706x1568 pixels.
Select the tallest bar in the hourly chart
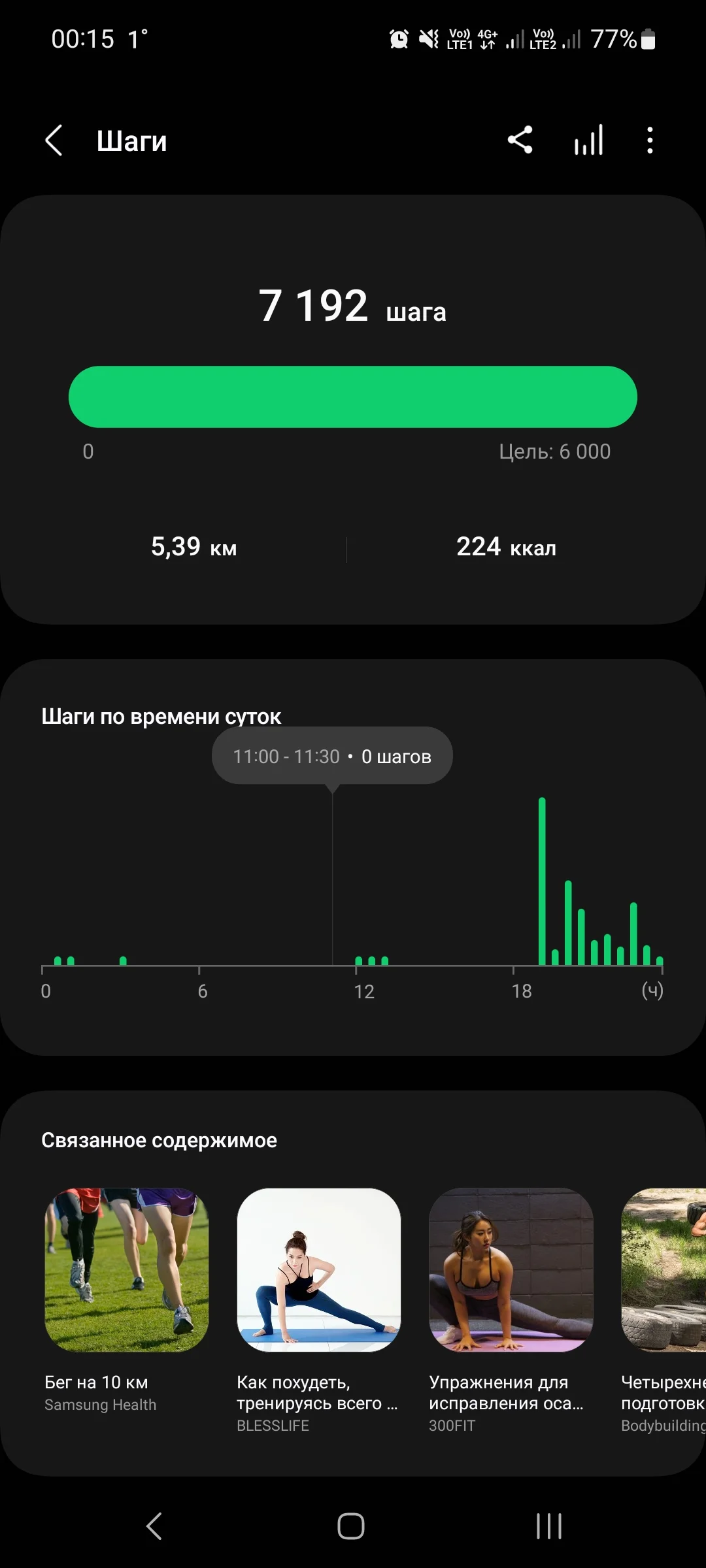click(x=542, y=881)
